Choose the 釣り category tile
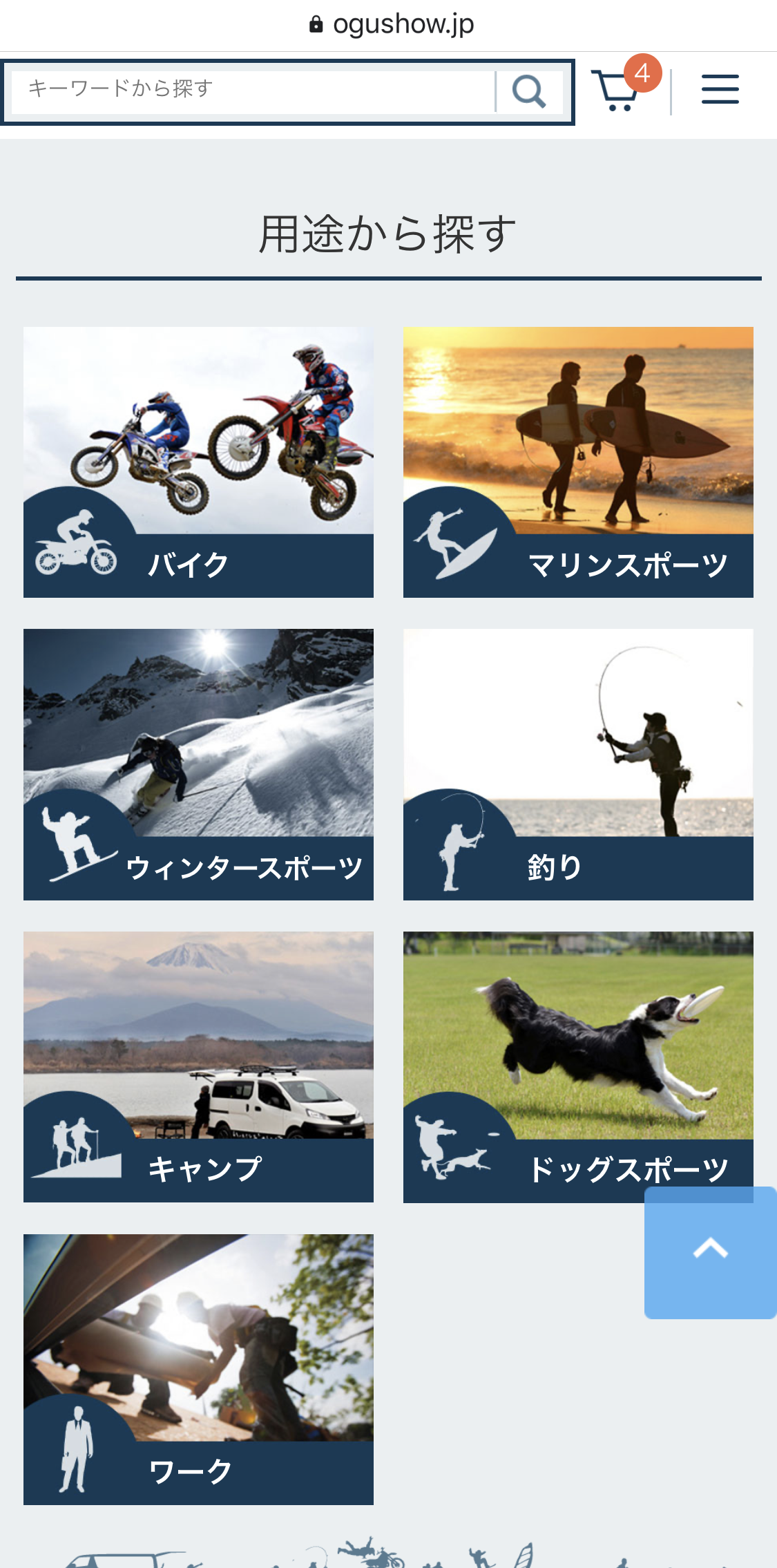 578,764
